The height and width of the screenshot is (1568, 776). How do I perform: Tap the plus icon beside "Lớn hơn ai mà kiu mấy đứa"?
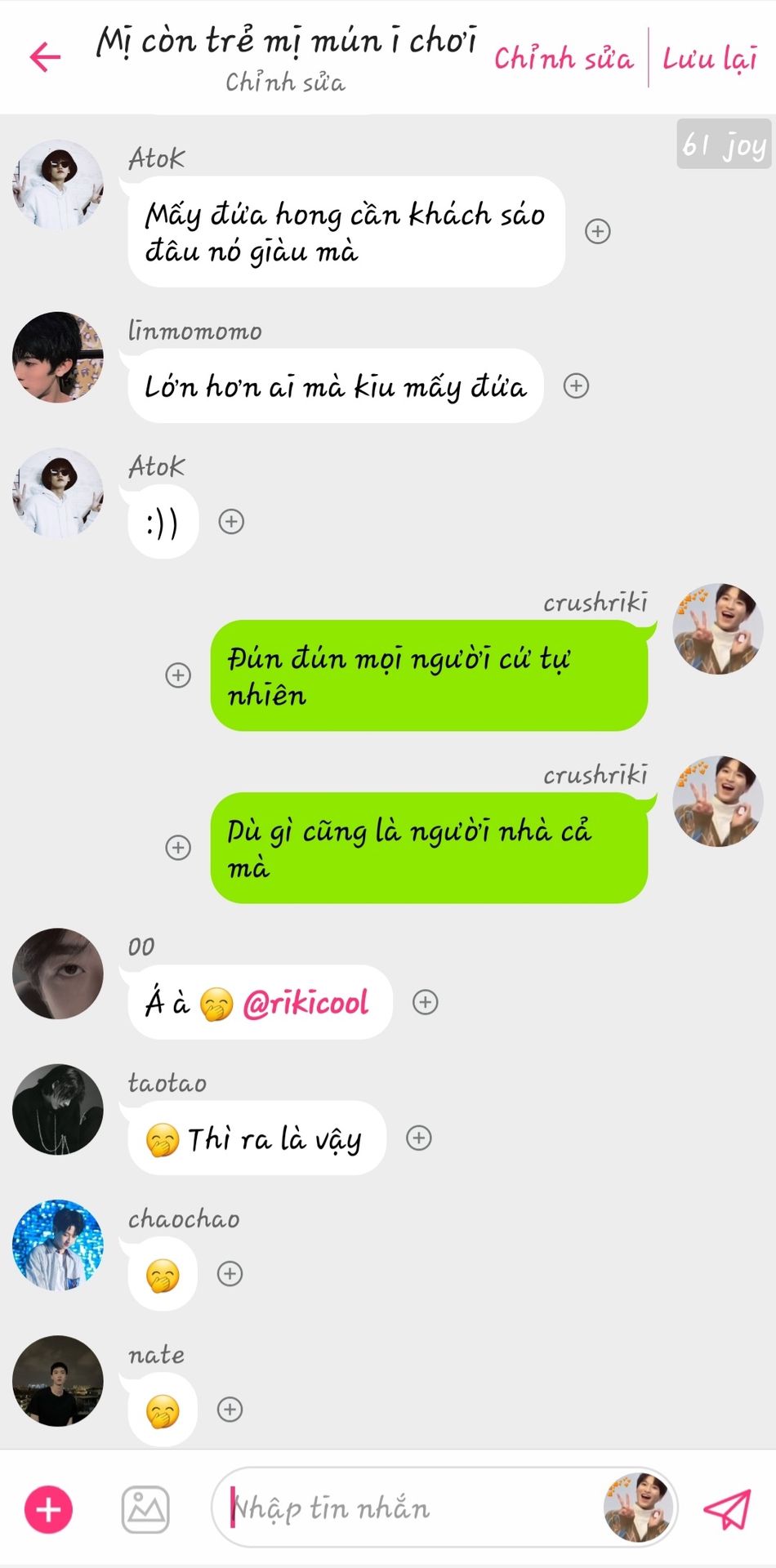(577, 385)
